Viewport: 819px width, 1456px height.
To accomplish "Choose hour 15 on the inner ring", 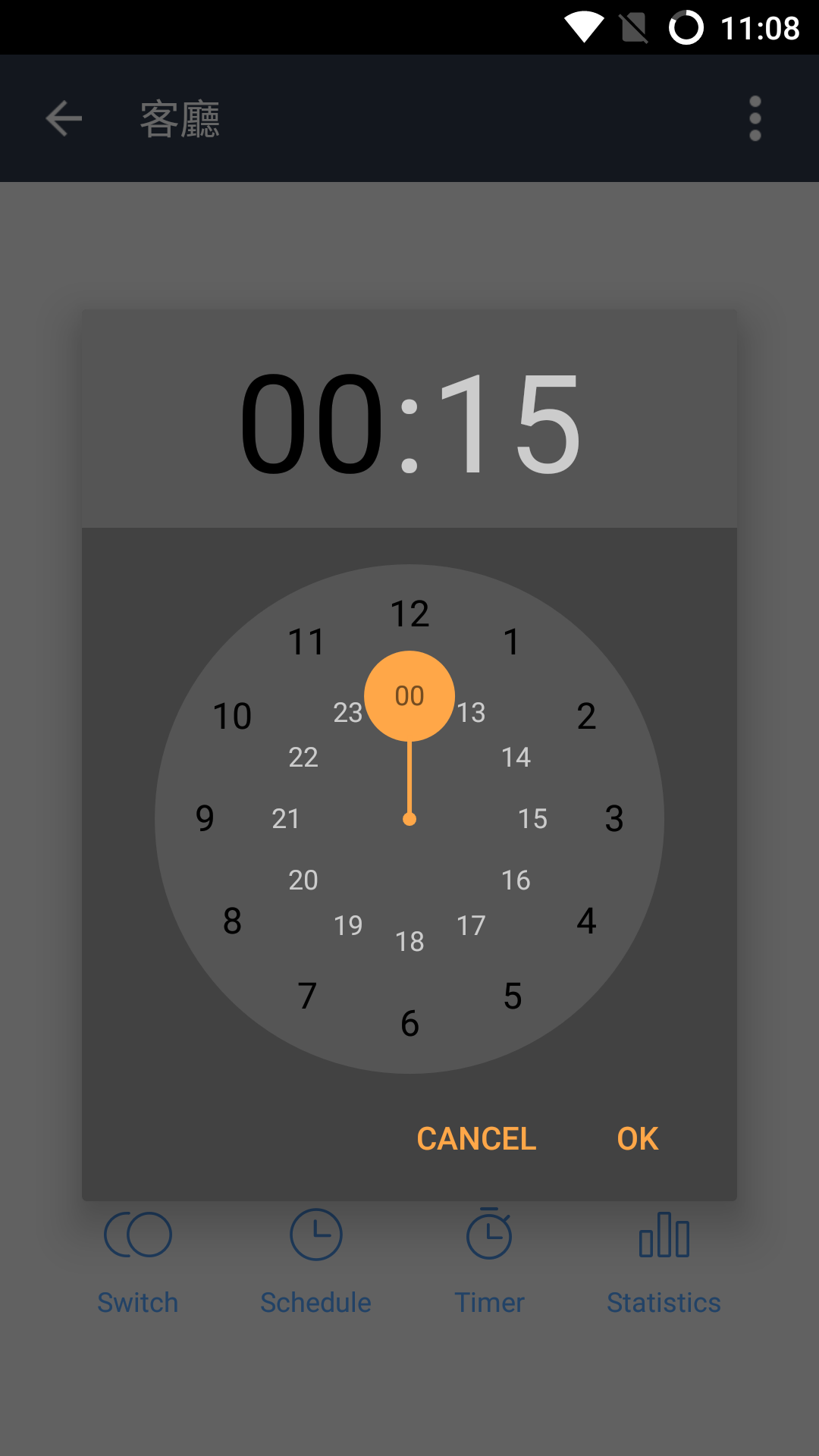I will click(532, 819).
